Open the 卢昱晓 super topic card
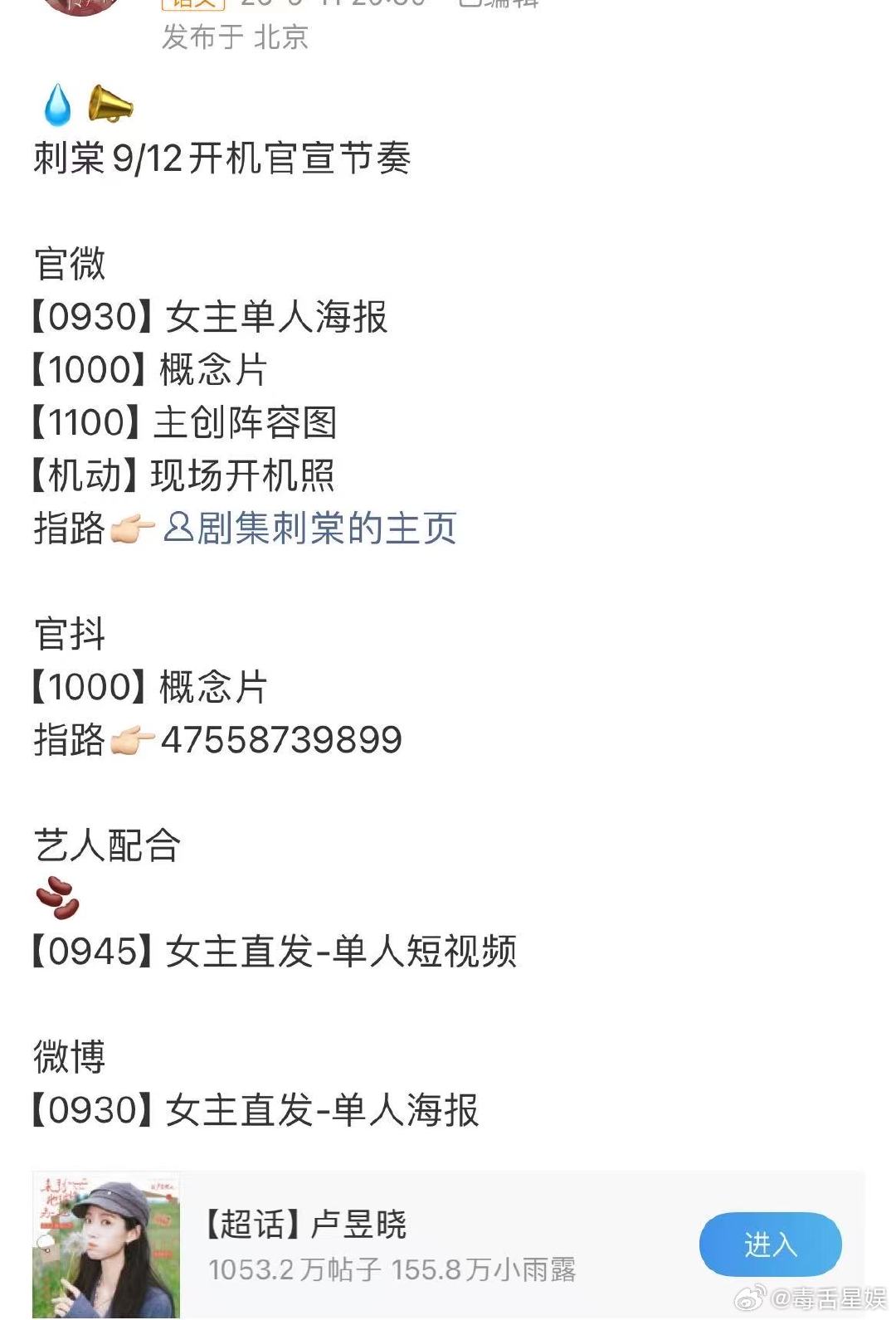 pos(448,1245)
